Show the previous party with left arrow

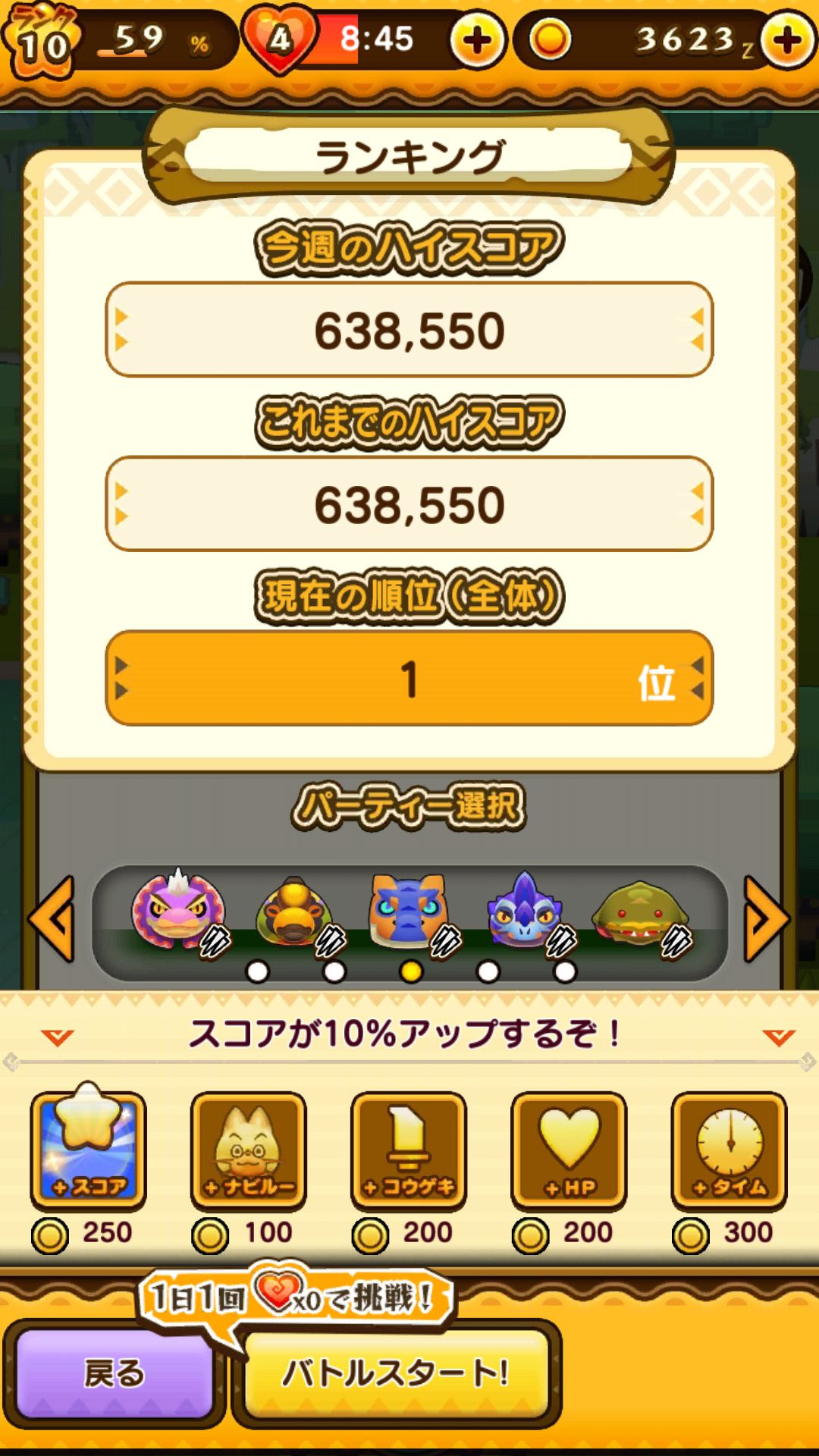52,919
